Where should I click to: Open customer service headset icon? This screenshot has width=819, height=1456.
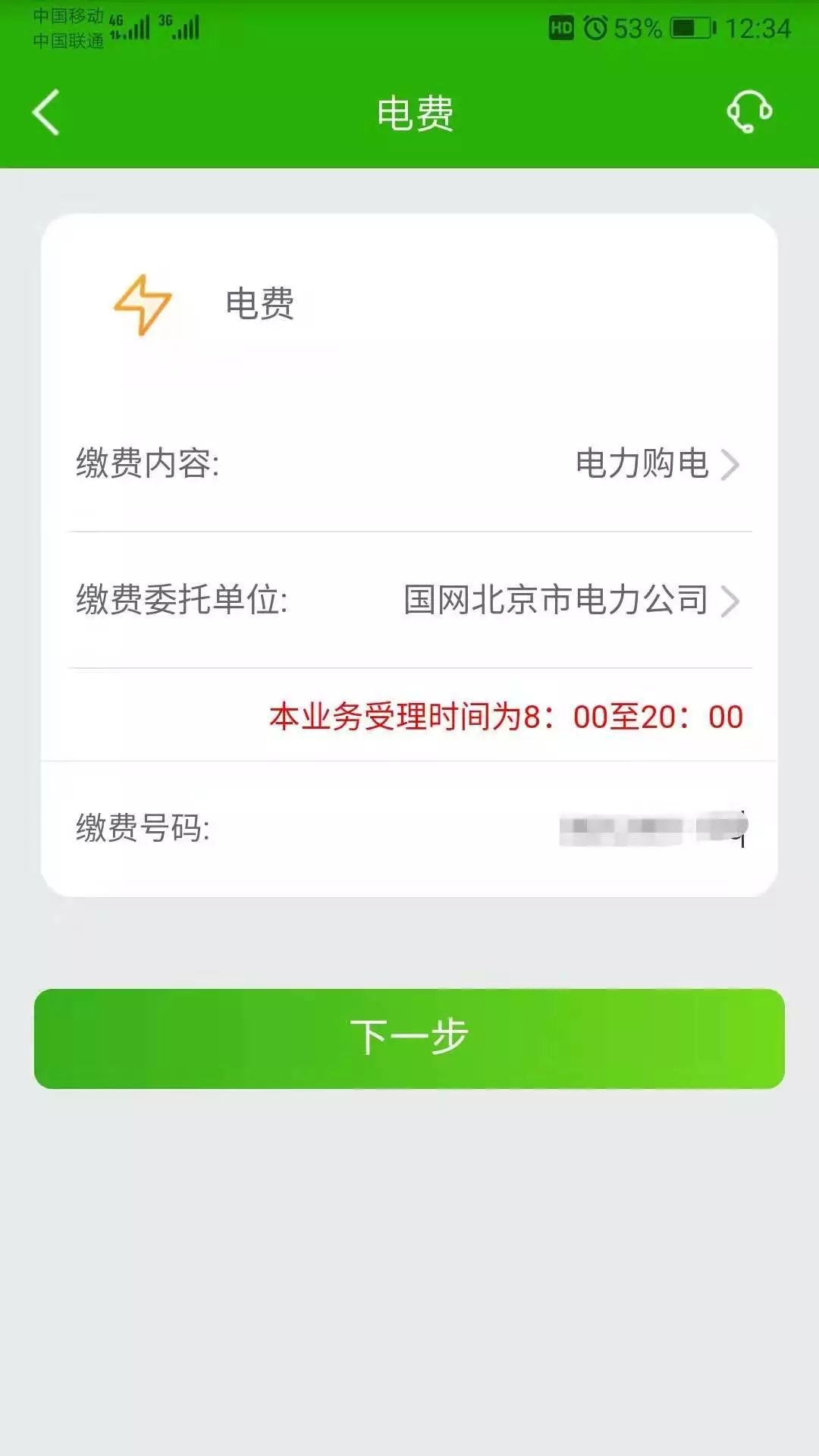(749, 112)
